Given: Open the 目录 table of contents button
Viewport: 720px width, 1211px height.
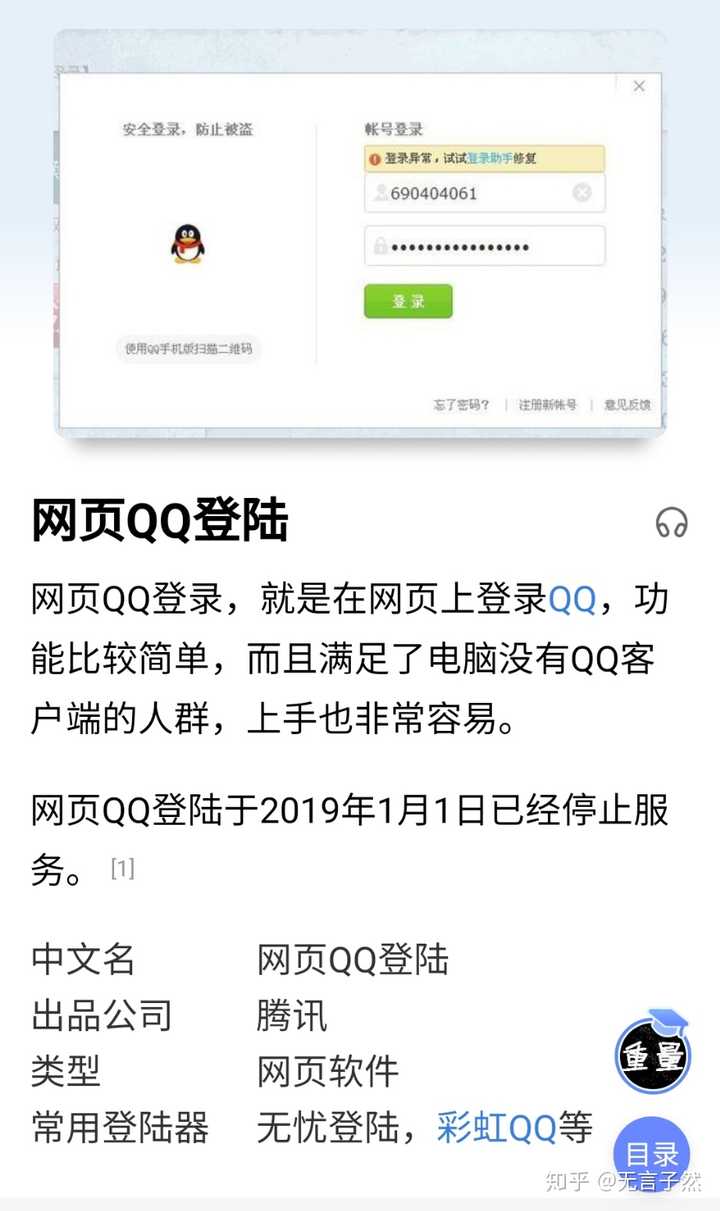Looking at the screenshot, I should [655, 1155].
